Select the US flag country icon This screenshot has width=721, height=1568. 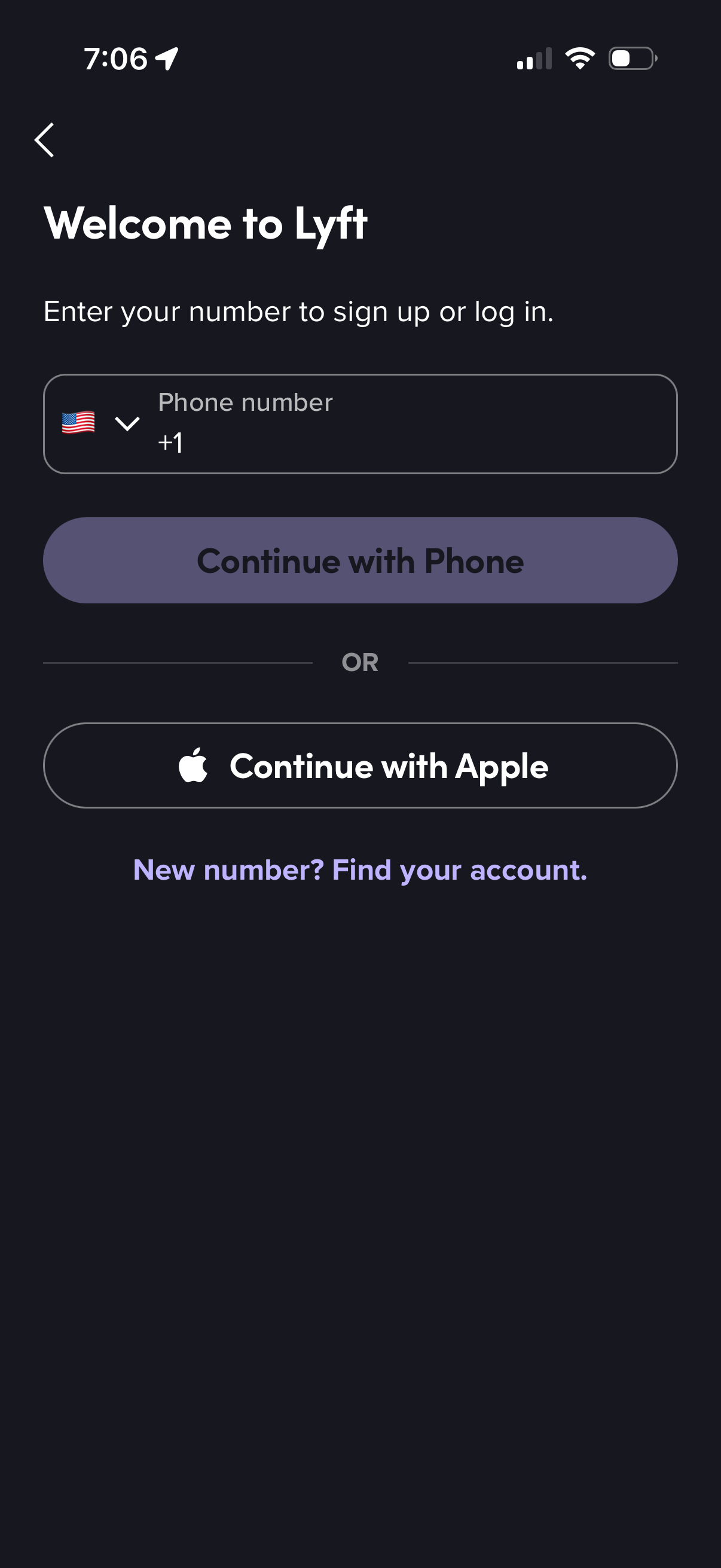[x=79, y=423]
